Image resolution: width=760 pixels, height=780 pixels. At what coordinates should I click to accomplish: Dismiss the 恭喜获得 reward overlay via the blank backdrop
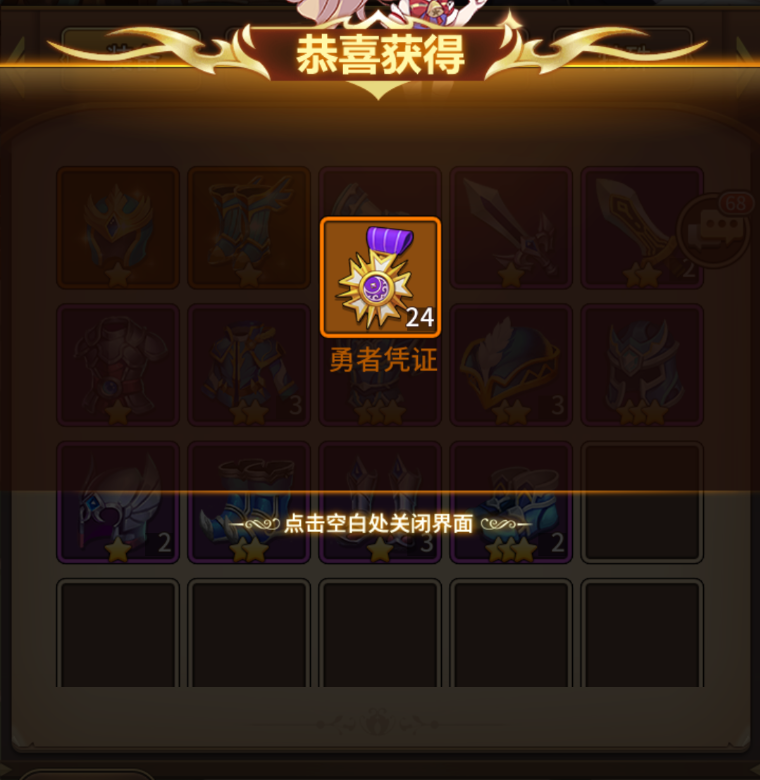pos(380,640)
